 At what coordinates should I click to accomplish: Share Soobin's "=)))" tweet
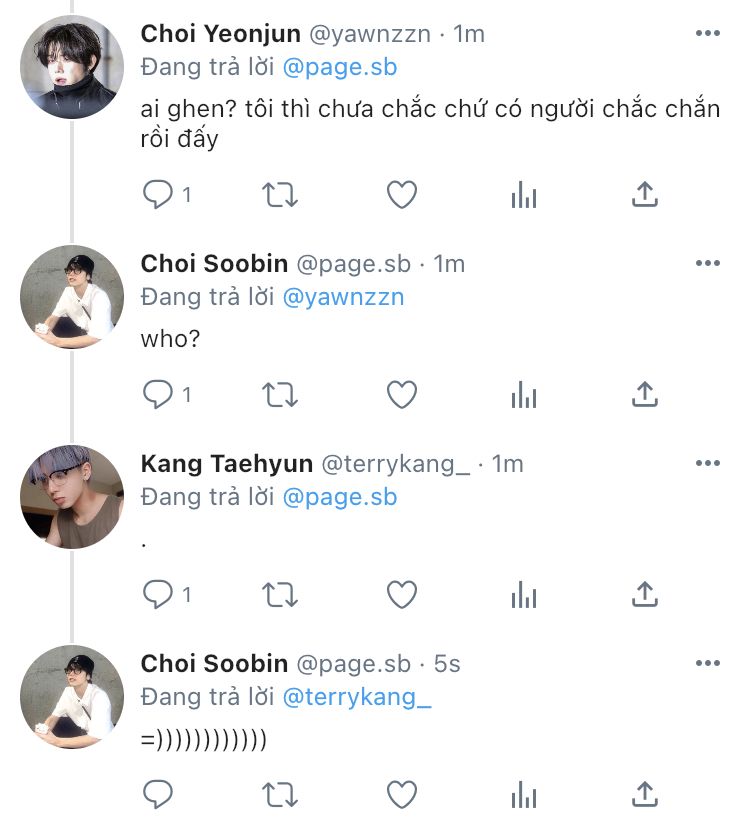point(645,795)
